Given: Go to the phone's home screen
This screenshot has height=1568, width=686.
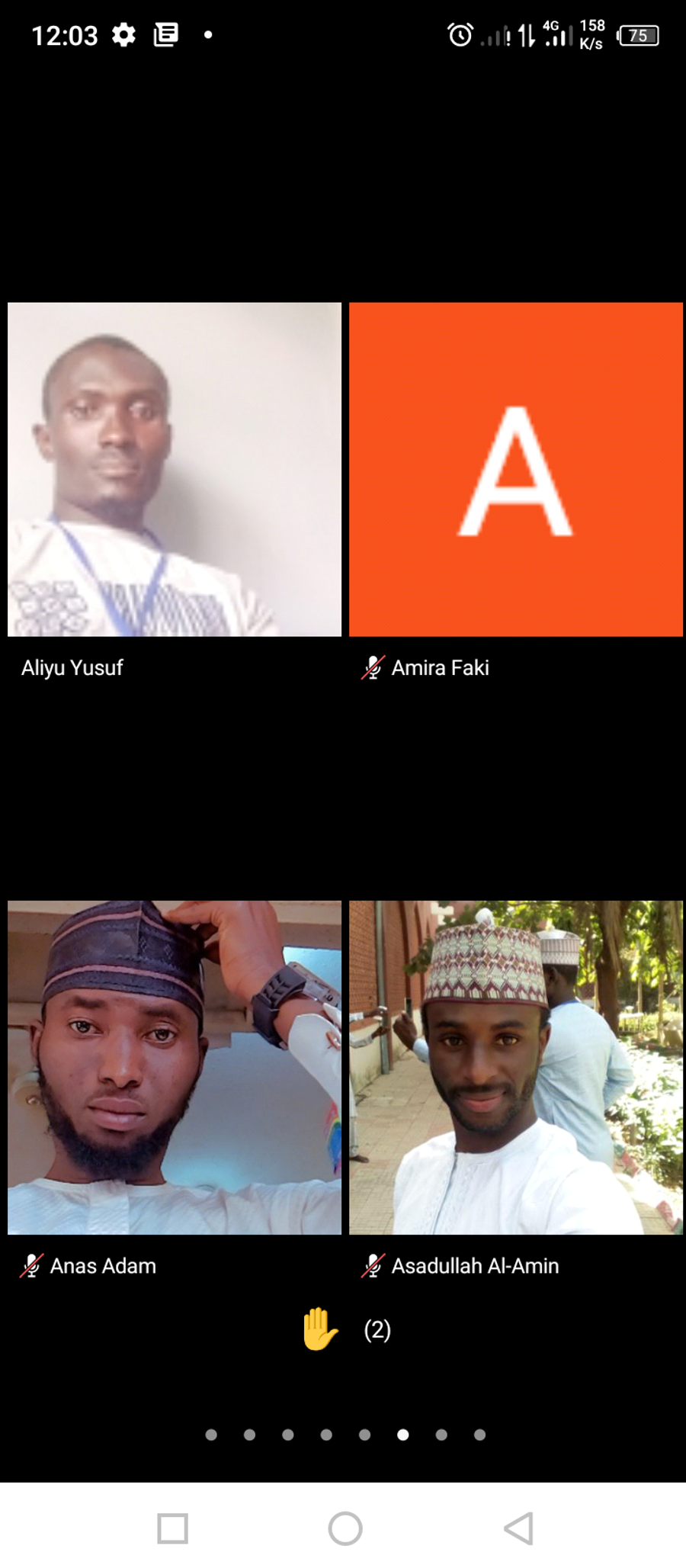Looking at the screenshot, I should tap(345, 1528).
